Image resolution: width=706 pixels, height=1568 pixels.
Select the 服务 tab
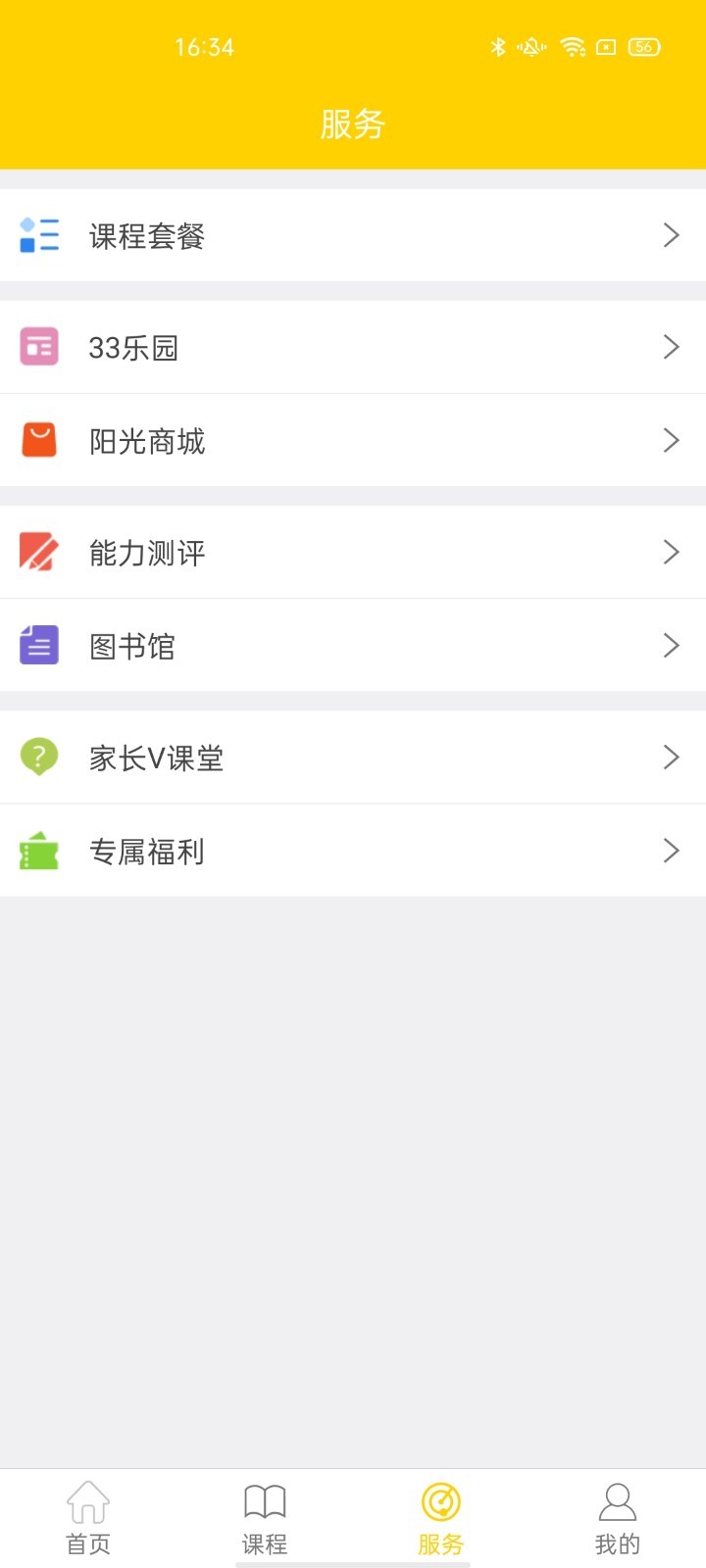[441, 1518]
